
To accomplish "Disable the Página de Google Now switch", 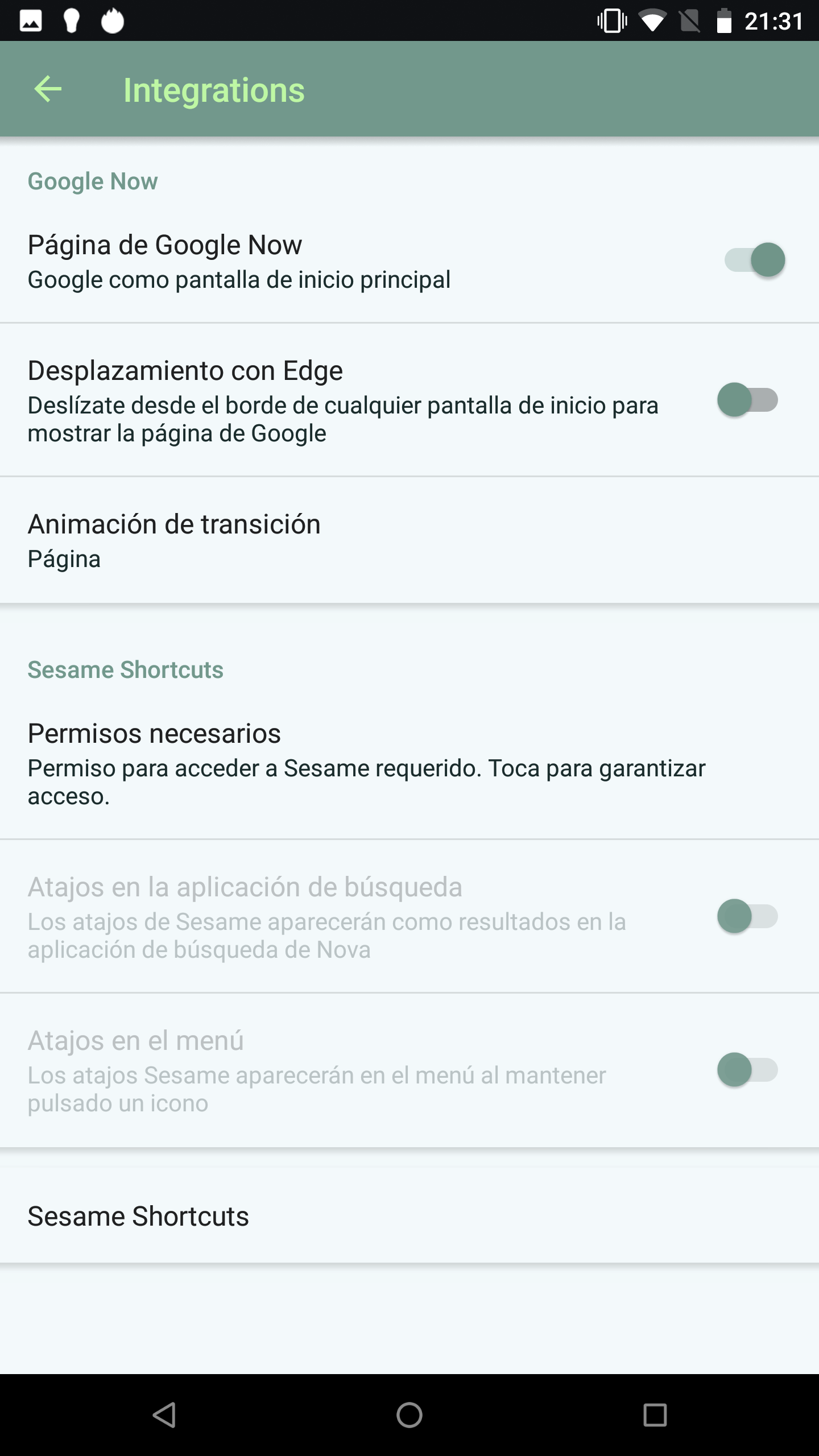I will [x=754, y=260].
